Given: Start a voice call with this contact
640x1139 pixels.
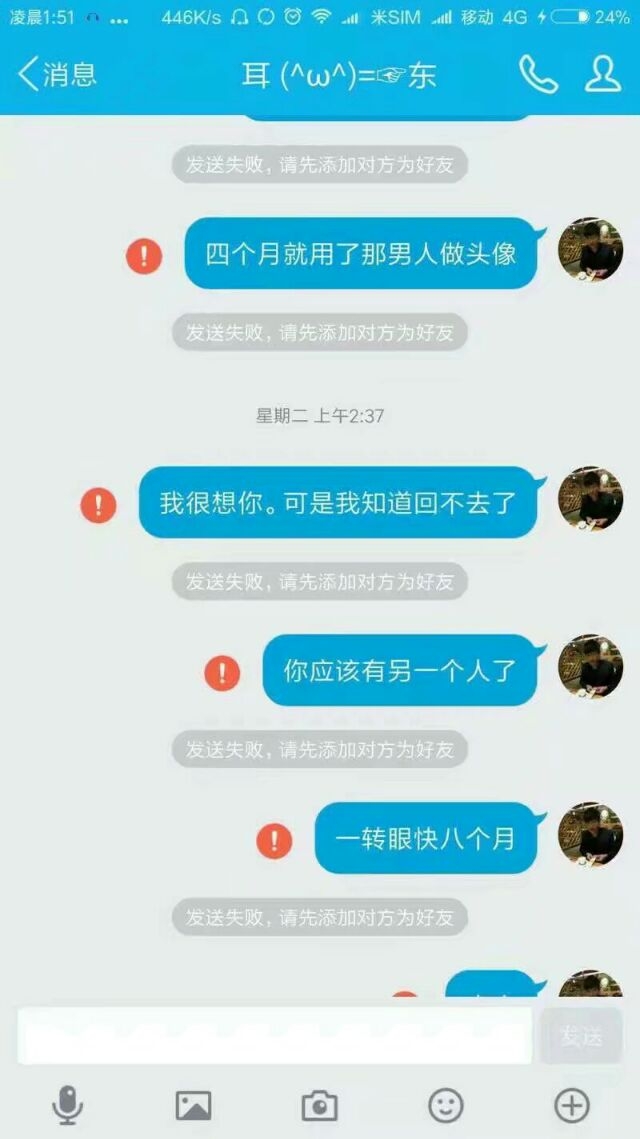Looking at the screenshot, I should (538, 74).
